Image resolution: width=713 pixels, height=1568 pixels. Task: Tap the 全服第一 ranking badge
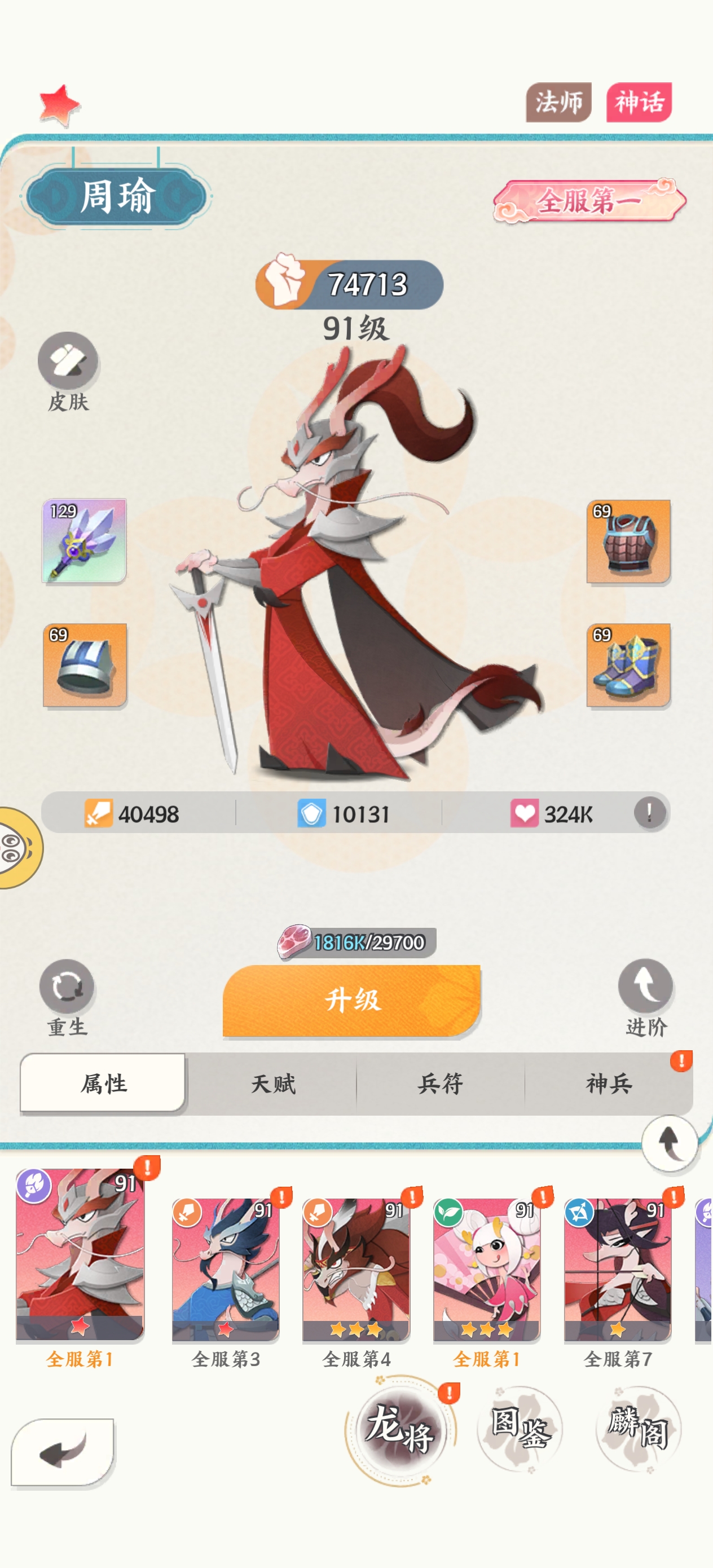(x=588, y=200)
